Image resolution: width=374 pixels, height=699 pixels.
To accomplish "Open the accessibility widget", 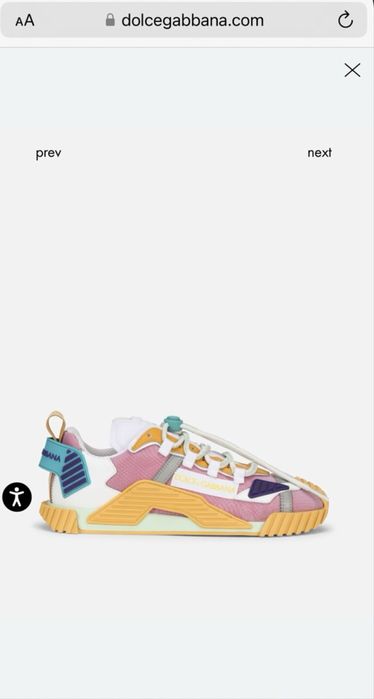I will tap(17, 497).
